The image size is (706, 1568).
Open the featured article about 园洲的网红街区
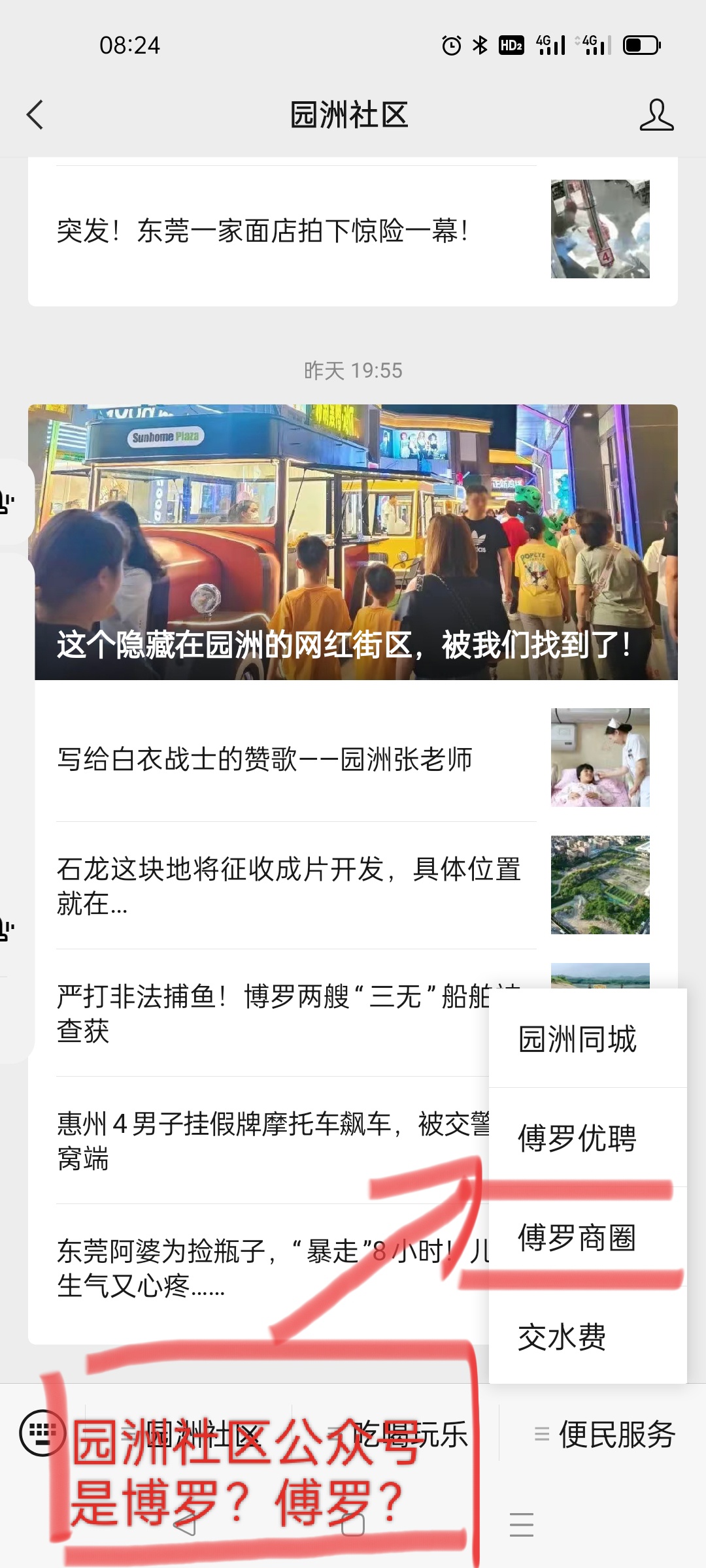(353, 542)
